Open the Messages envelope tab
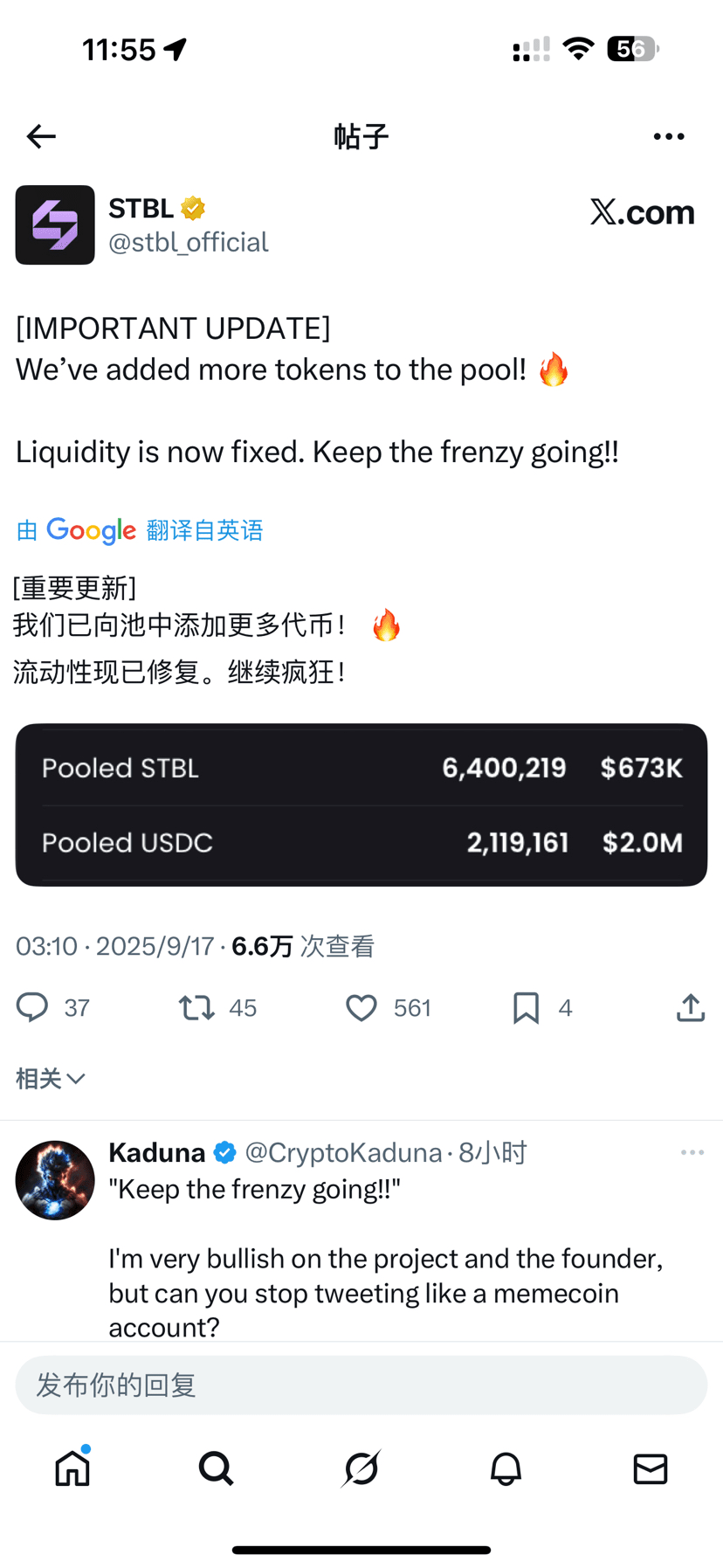This screenshot has height=1568, width=723. pos(651,1468)
